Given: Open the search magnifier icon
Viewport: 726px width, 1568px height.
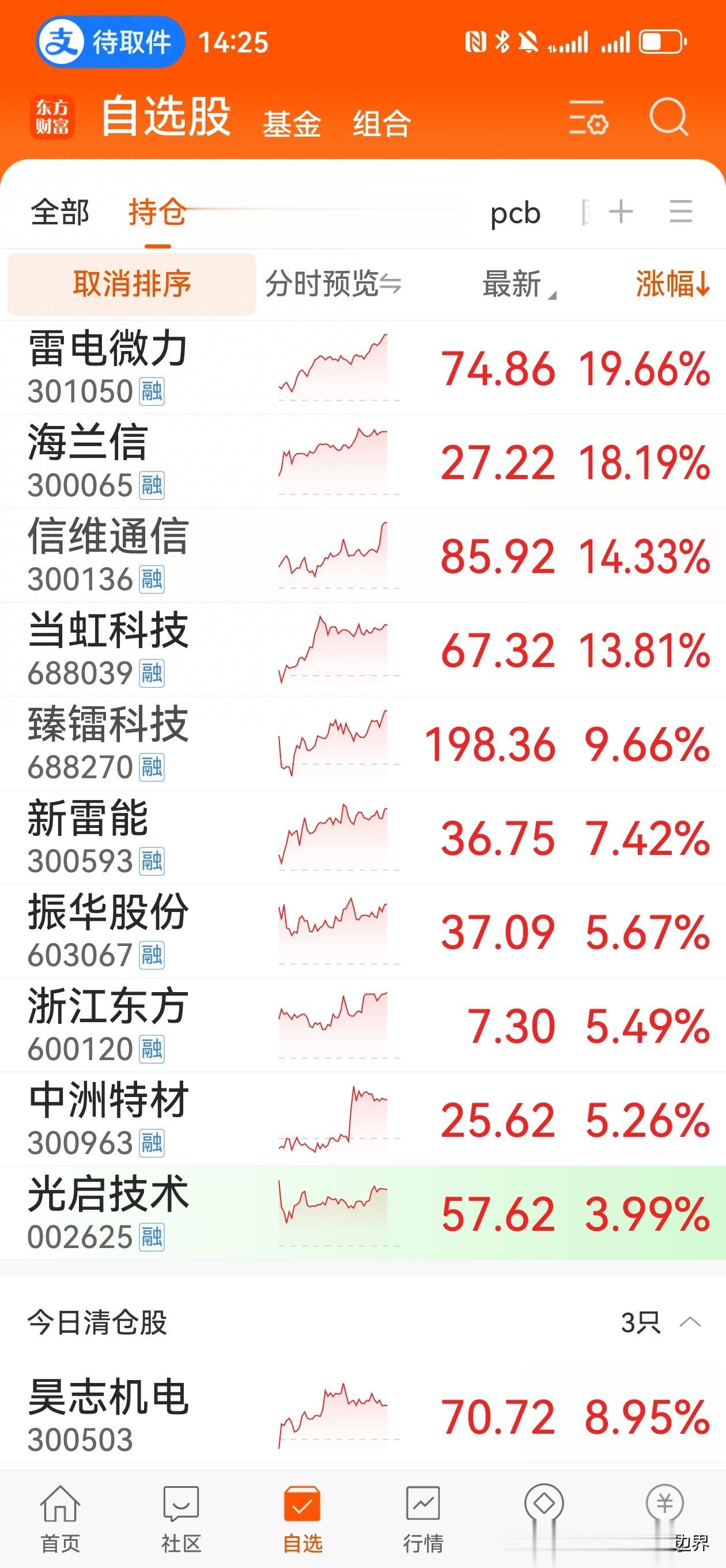Looking at the screenshot, I should [x=668, y=117].
